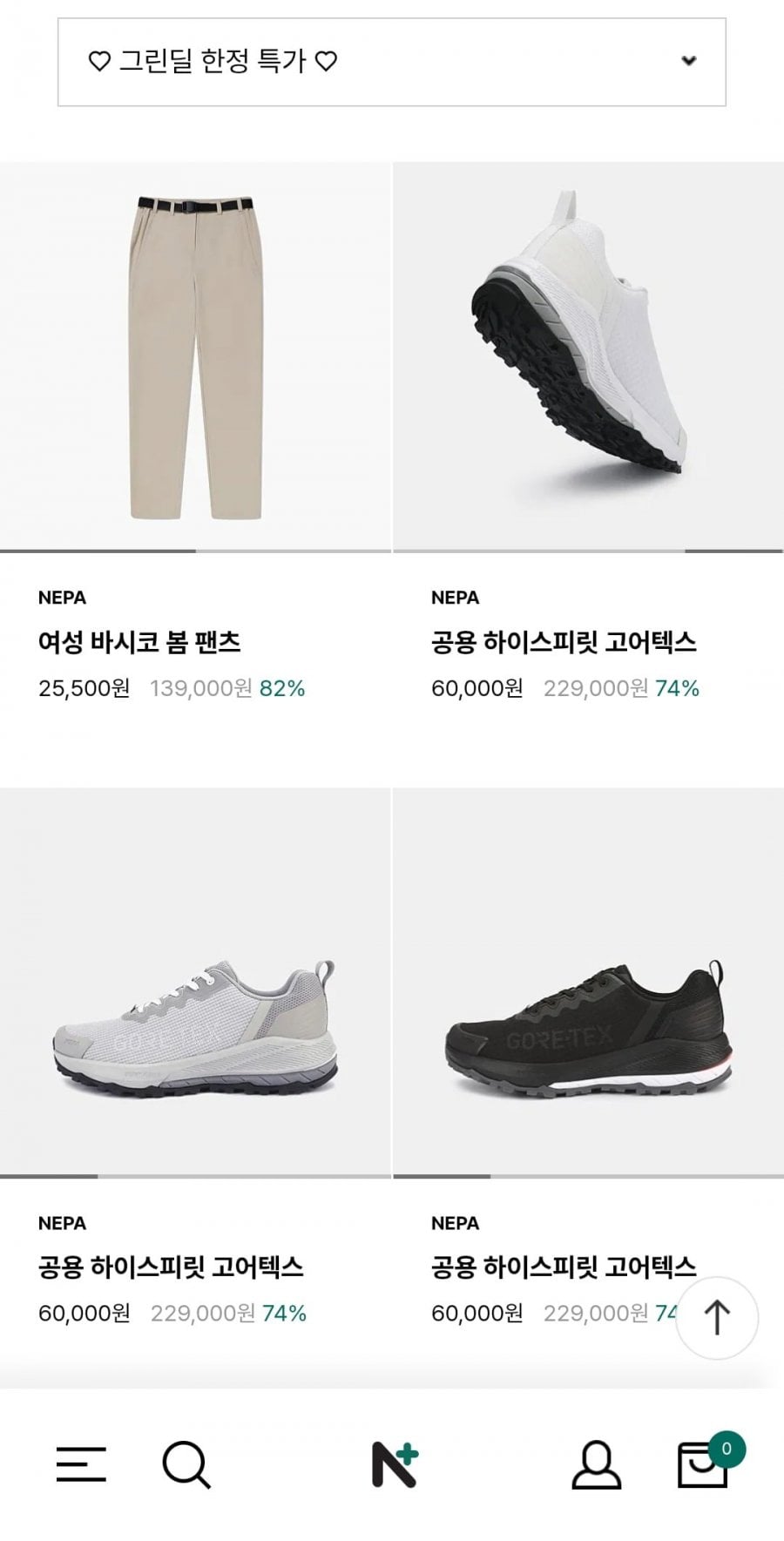Screen dimensions: 784x1541
Task: Expand the 그린딜 한정 특가 dropdown
Action: [x=391, y=62]
